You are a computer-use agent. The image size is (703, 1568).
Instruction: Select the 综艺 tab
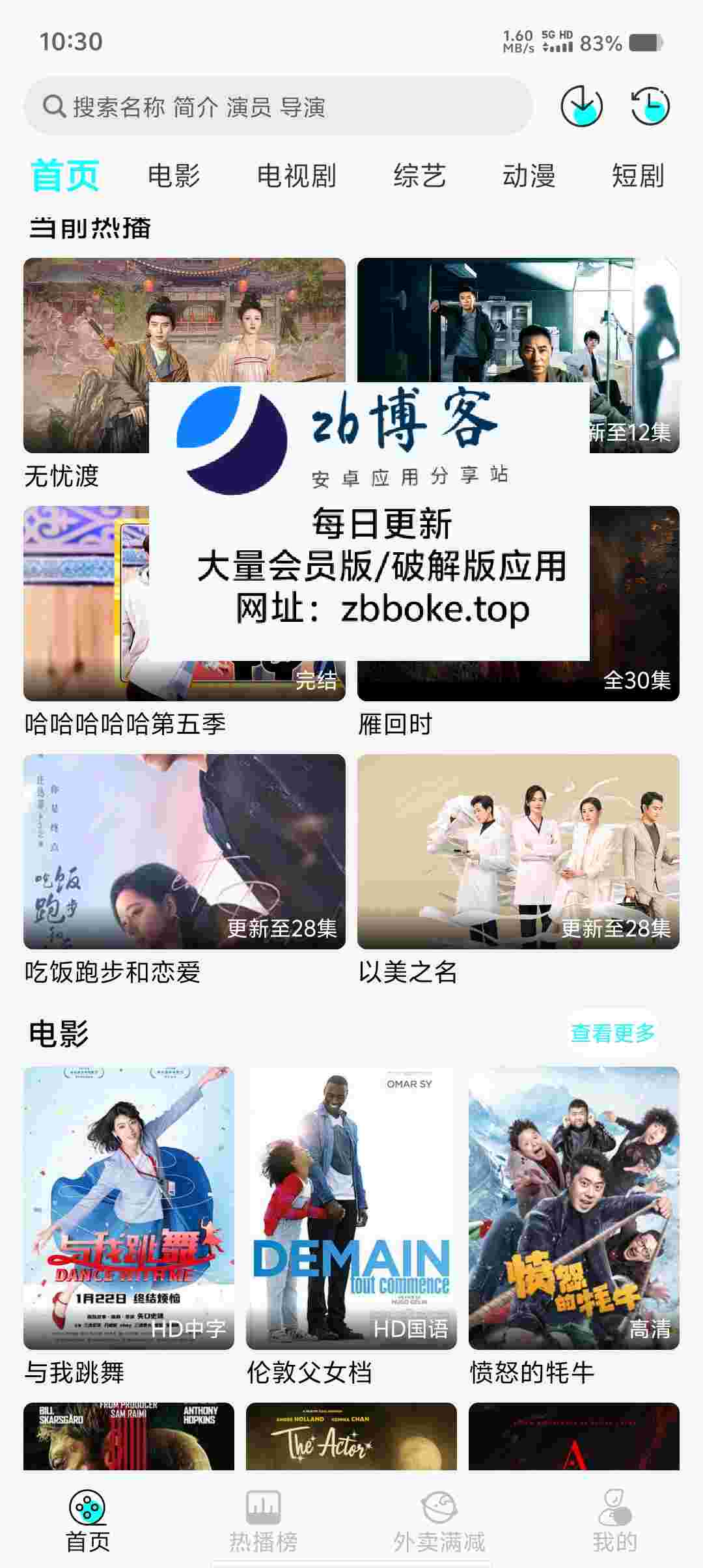pyautogui.click(x=419, y=176)
